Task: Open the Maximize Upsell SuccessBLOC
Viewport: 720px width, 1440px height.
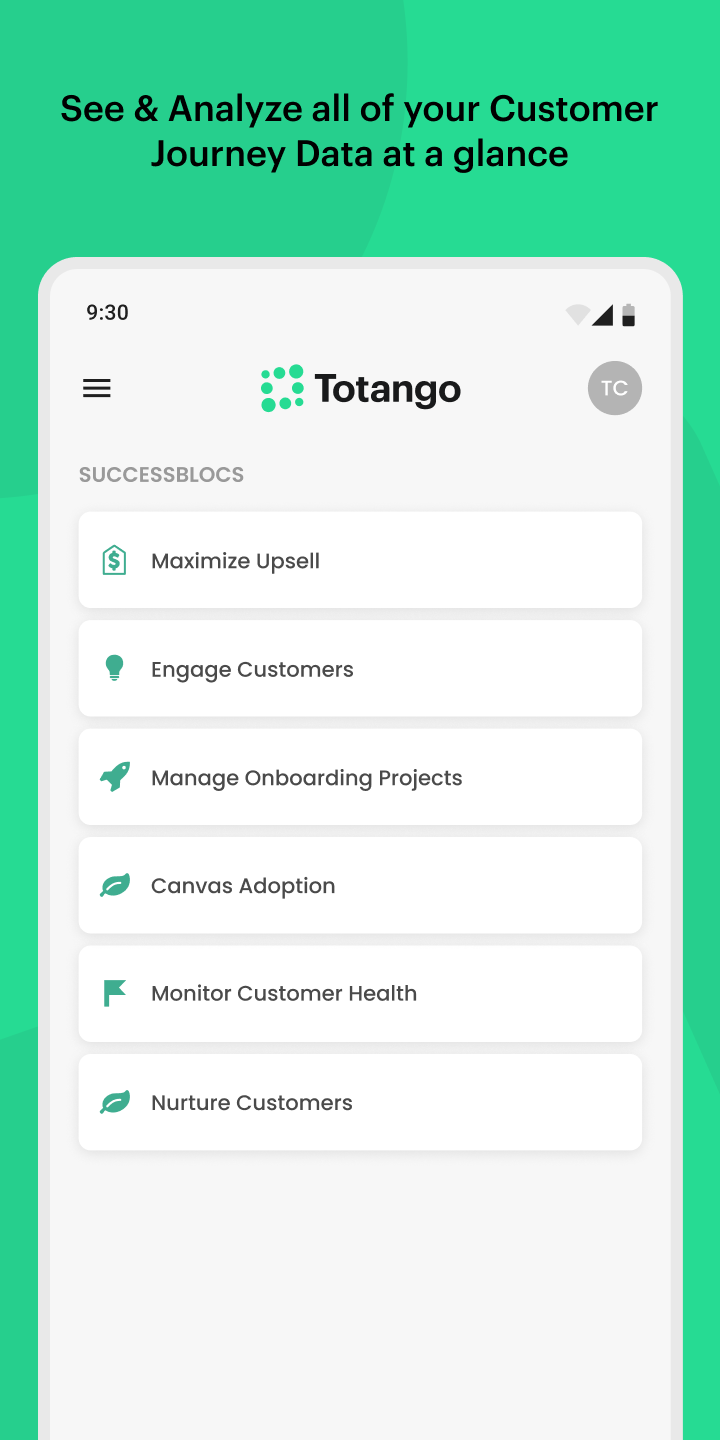Action: [360, 560]
